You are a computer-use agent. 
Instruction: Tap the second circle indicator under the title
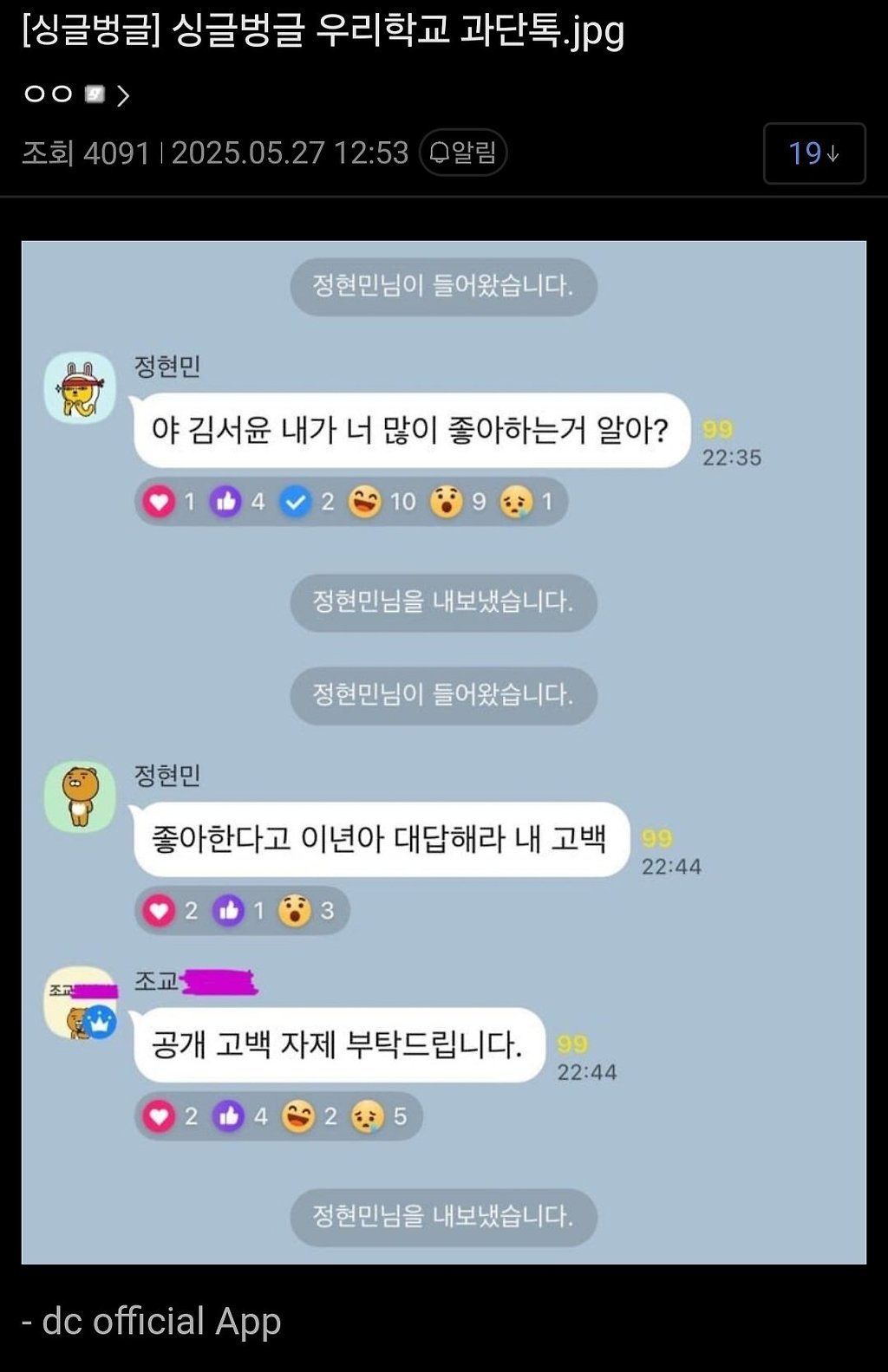point(60,94)
